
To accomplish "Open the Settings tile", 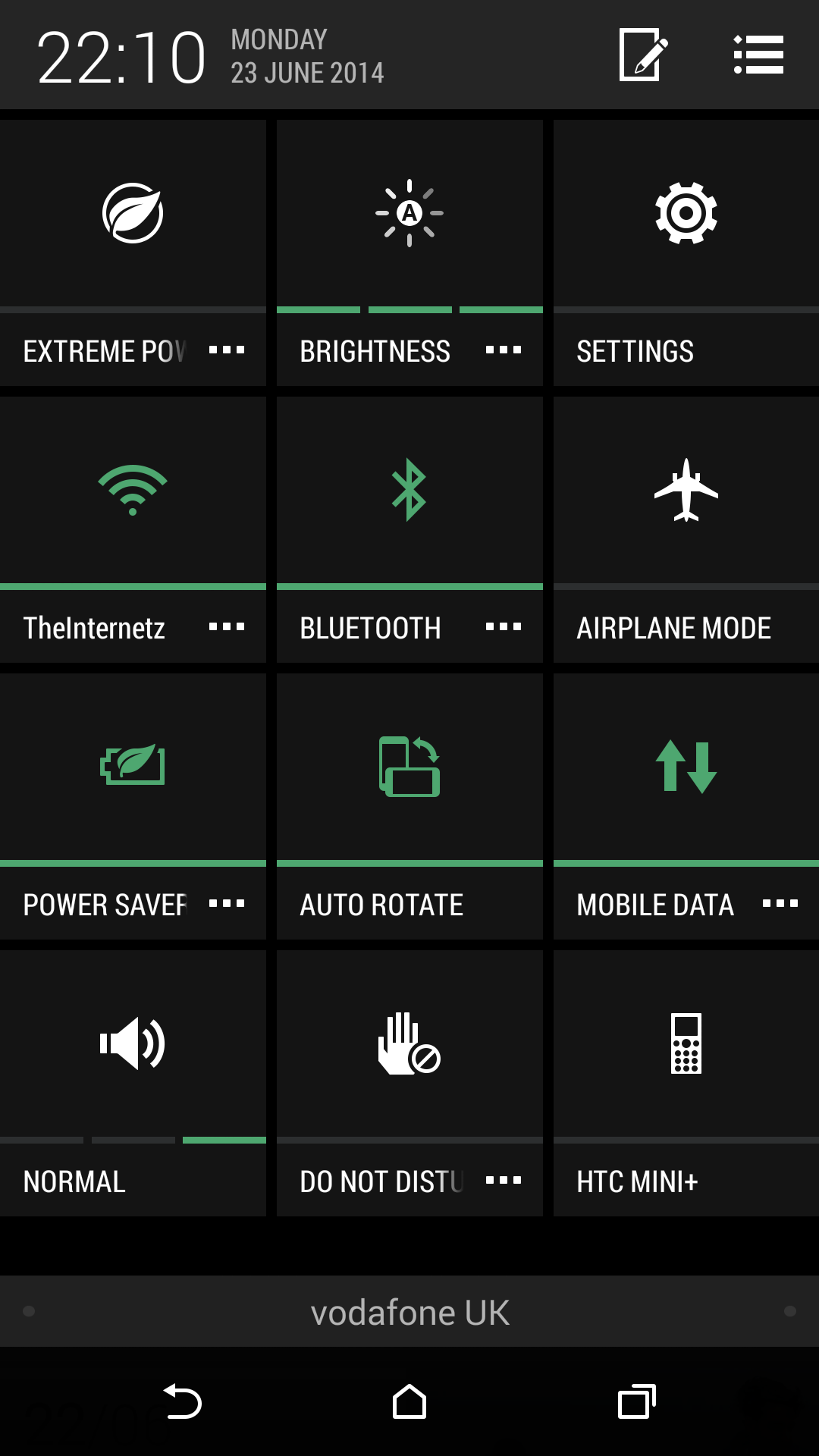I will point(686,253).
